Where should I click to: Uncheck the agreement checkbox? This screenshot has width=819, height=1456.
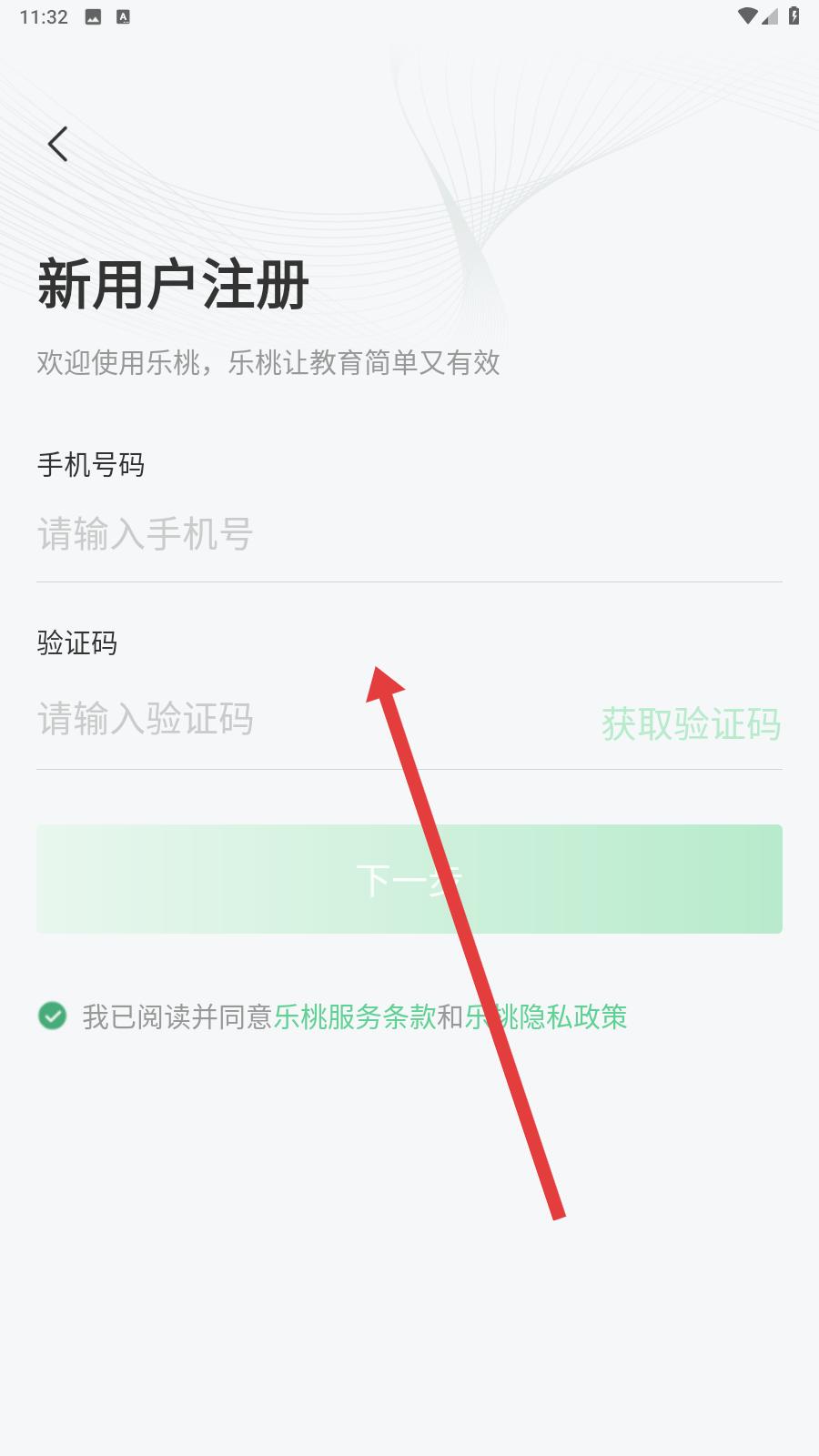53,1016
